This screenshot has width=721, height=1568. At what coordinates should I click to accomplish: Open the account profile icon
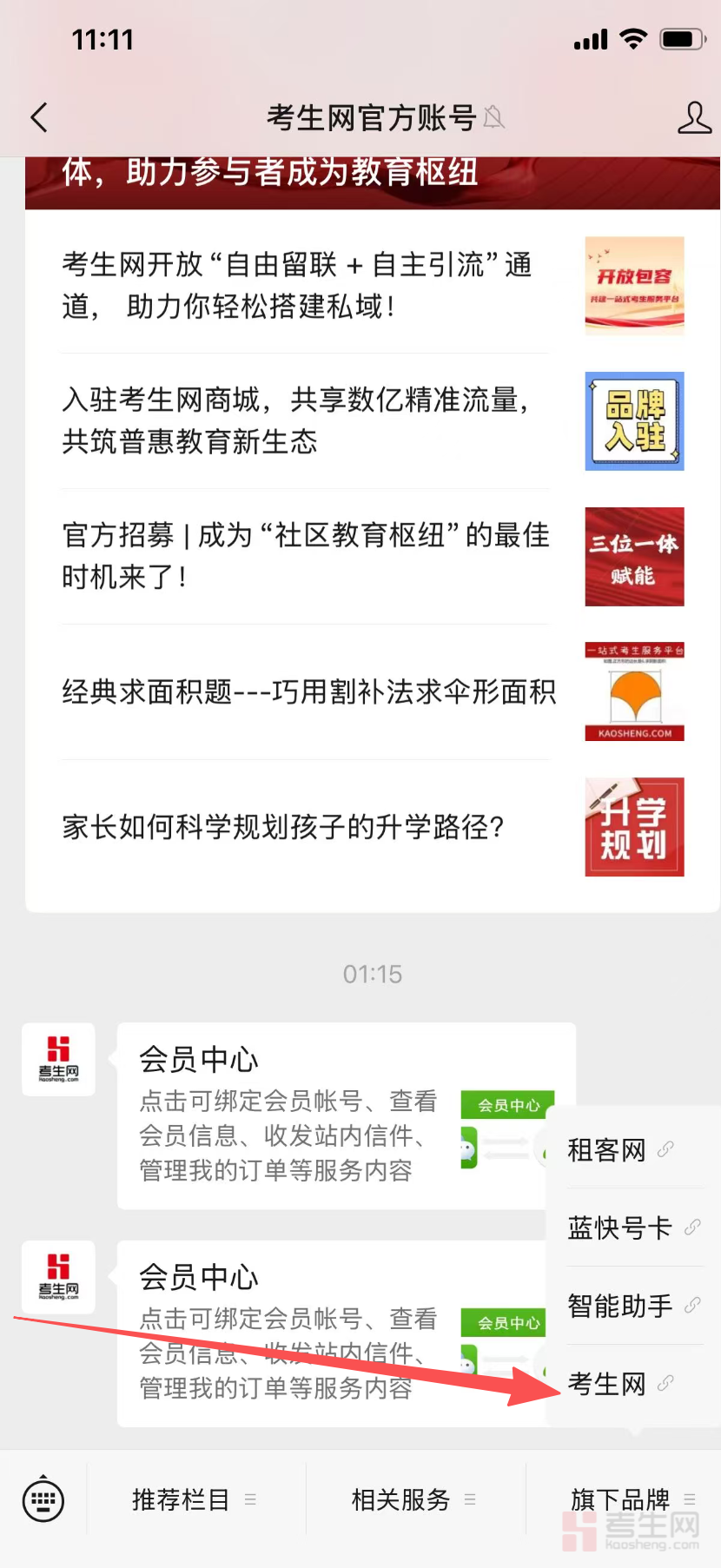point(694,117)
